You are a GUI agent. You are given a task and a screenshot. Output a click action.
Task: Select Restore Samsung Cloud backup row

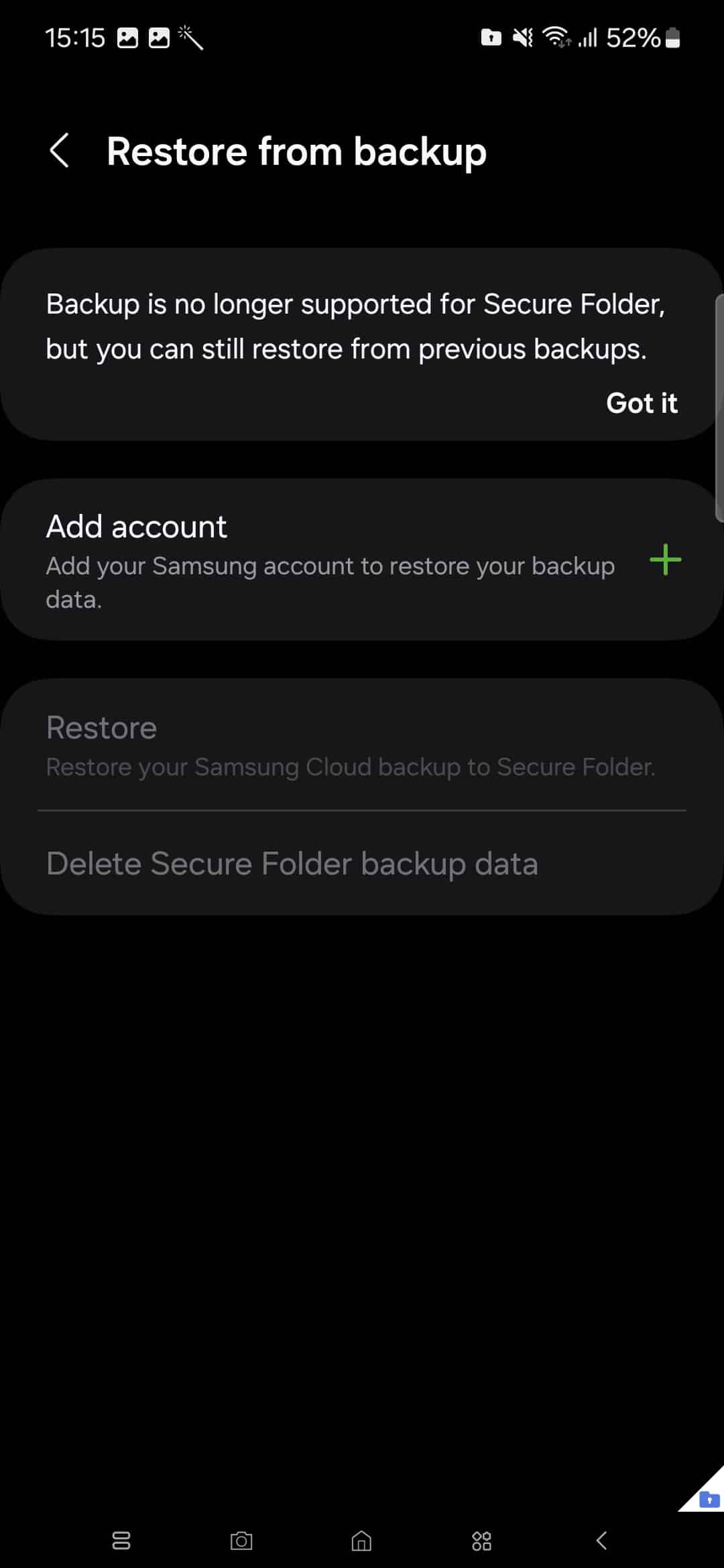pyautogui.click(x=362, y=745)
